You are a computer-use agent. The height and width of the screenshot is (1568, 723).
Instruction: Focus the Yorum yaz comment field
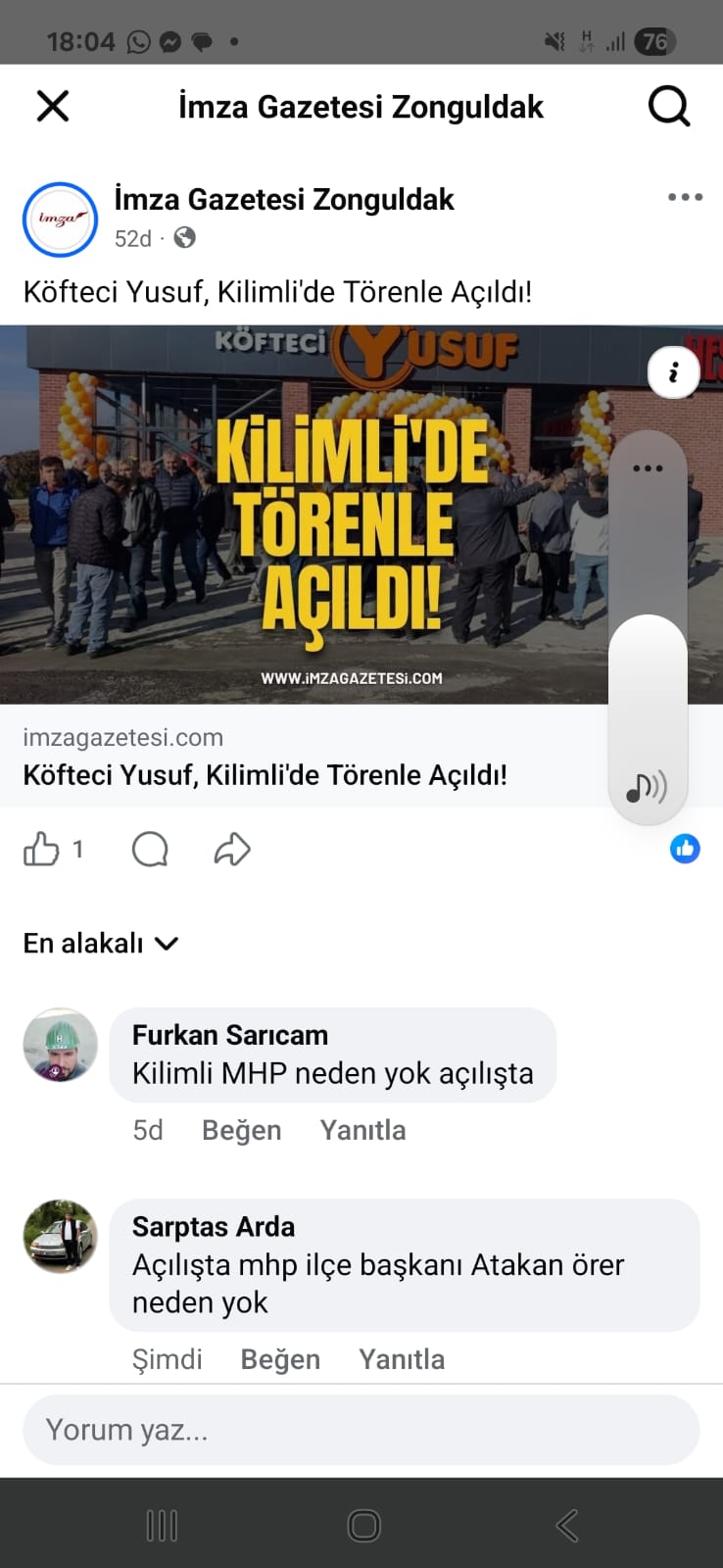click(361, 1430)
